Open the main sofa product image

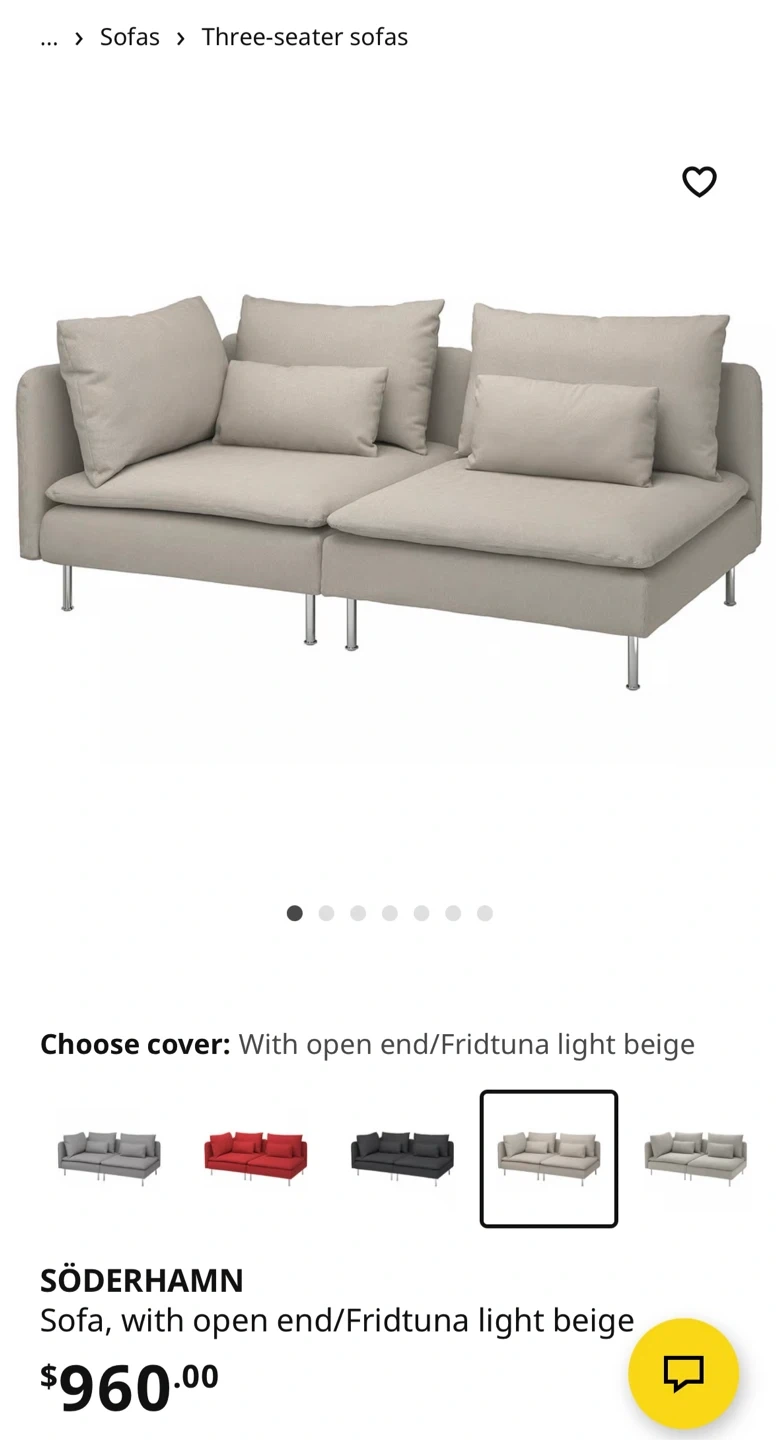[x=389, y=490]
